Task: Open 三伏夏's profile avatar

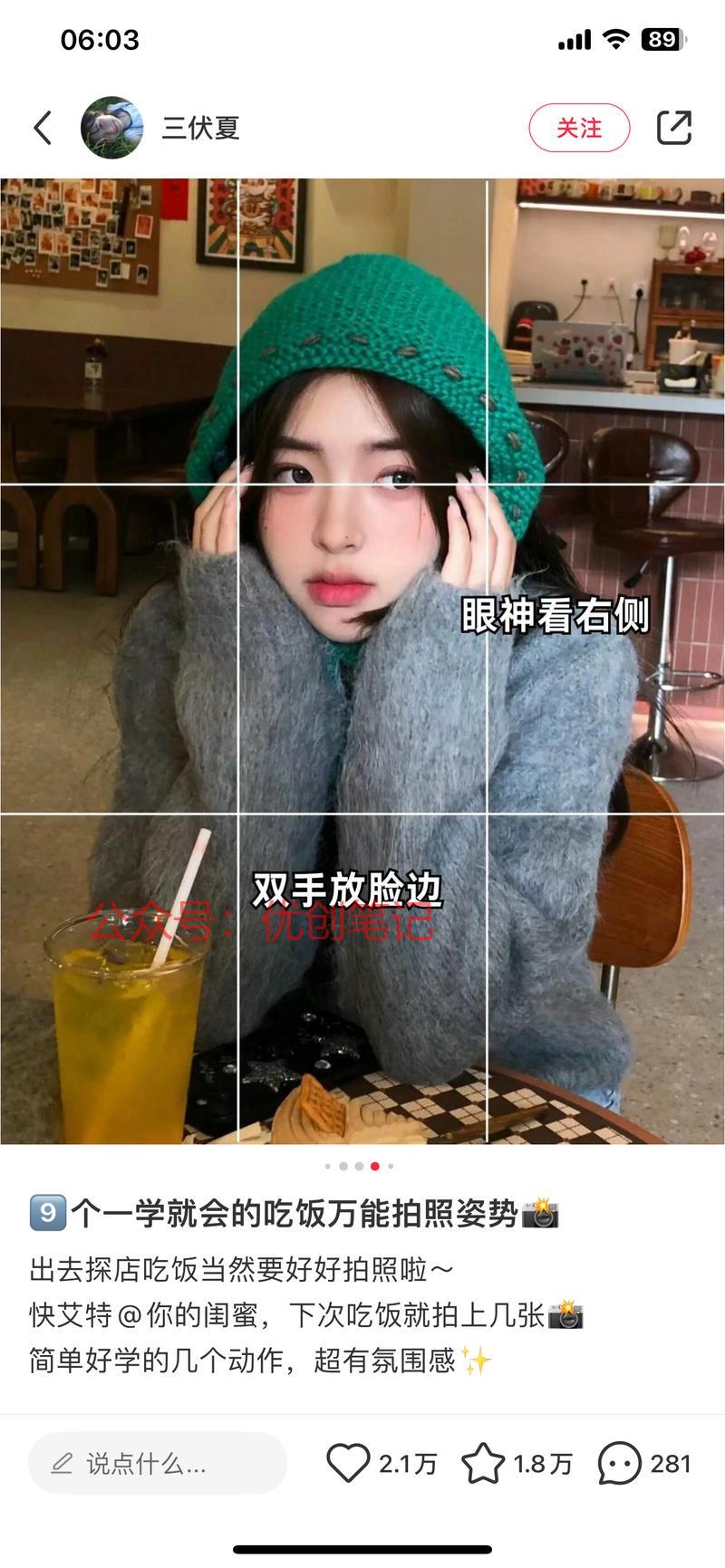Action: point(112,128)
